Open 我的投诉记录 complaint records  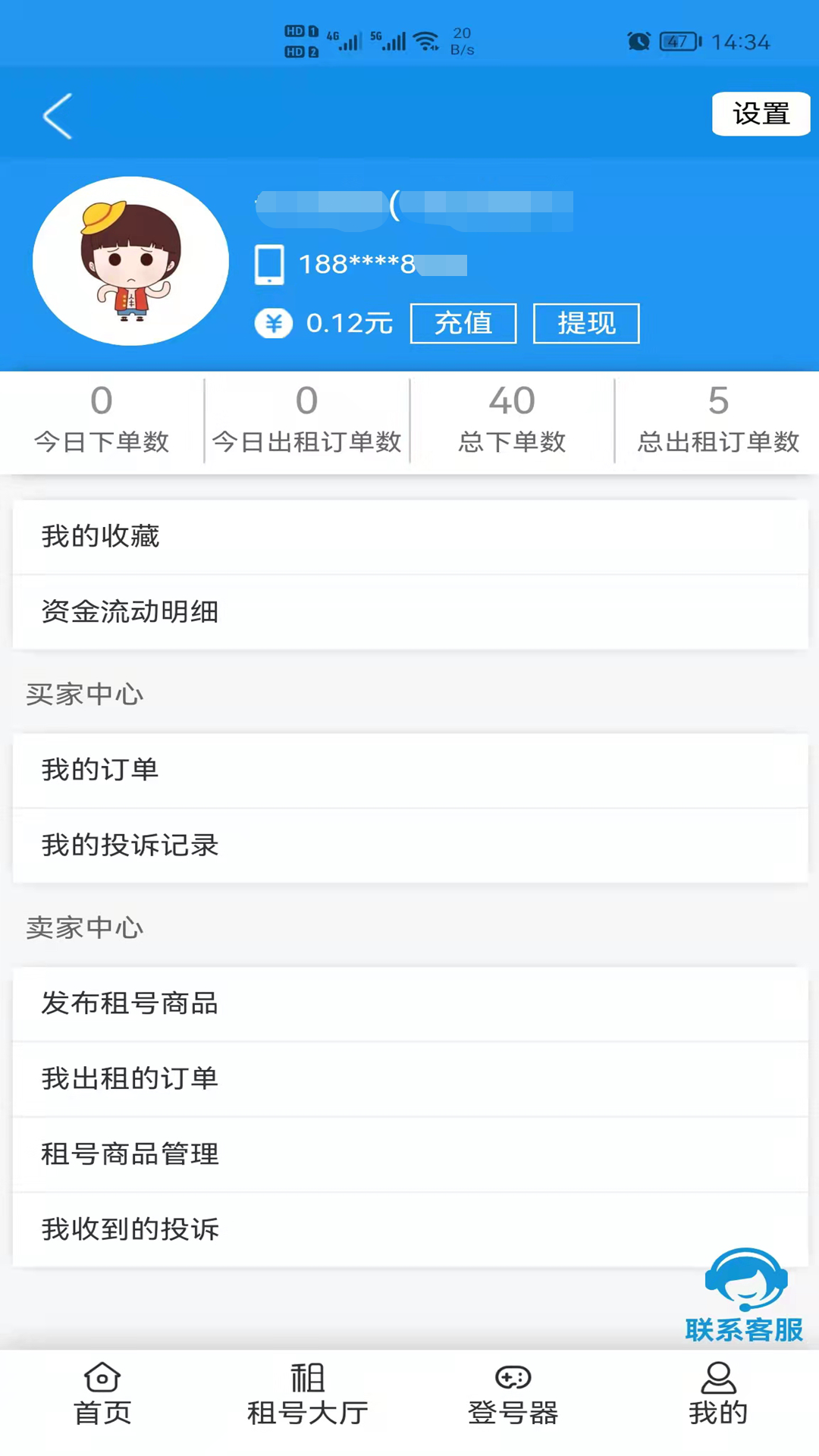point(409,846)
